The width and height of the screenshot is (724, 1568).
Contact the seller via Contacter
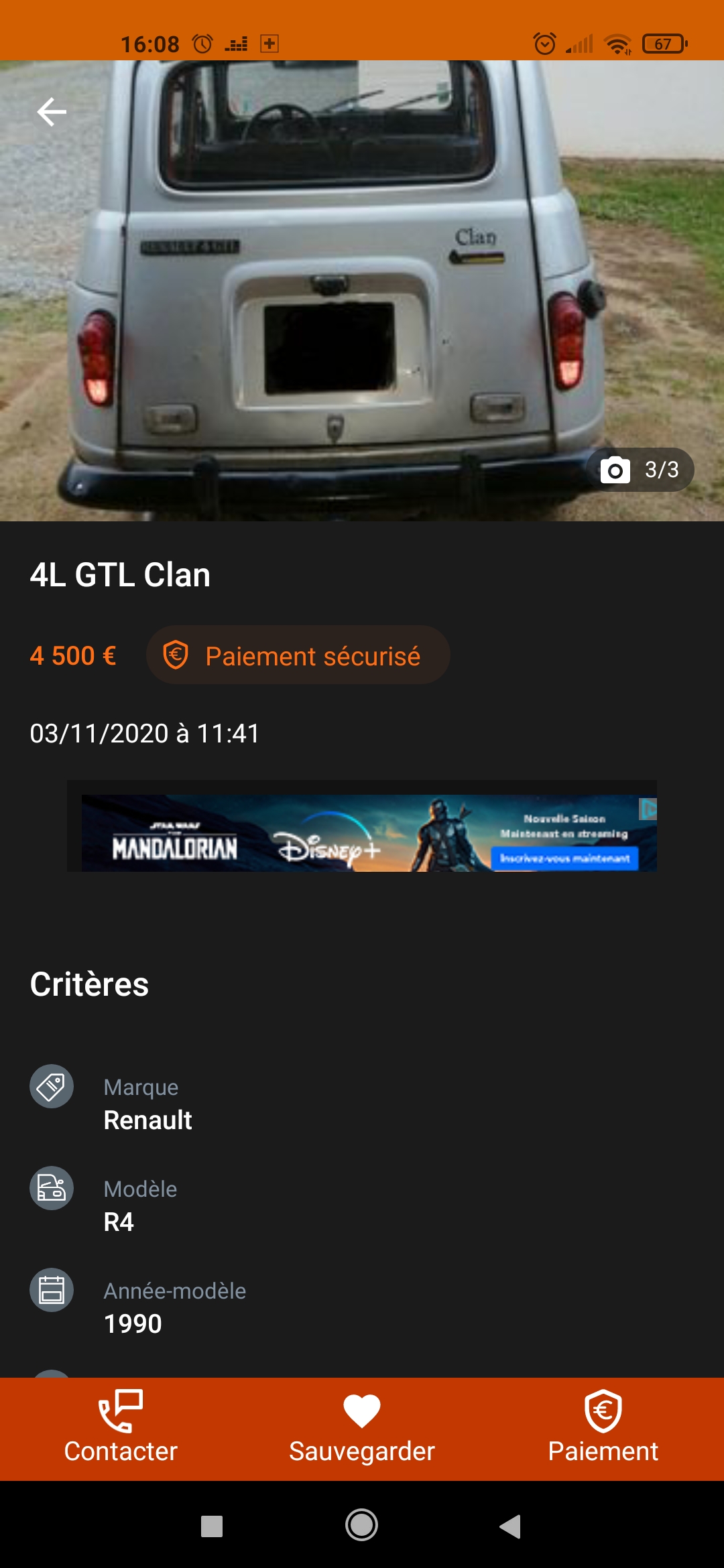pos(121,1427)
